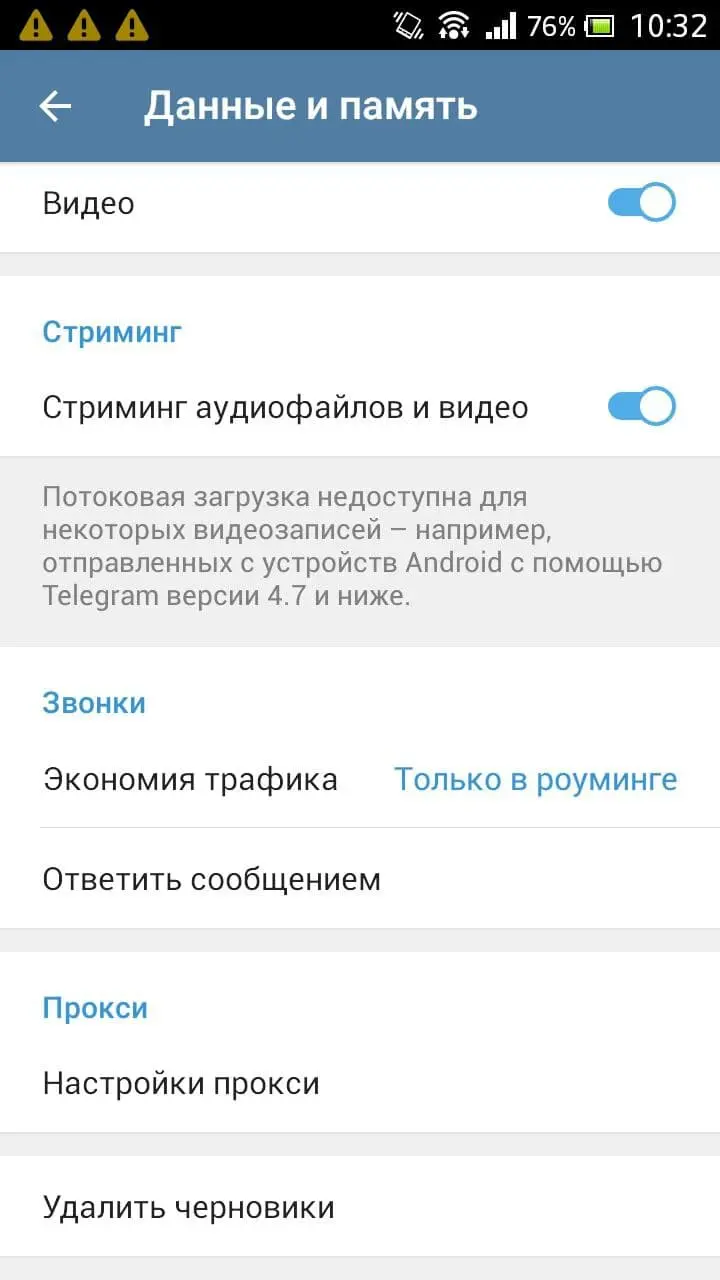Viewport: 720px width, 1280px height.
Task: Select the Звонки section header
Action: pos(94,702)
